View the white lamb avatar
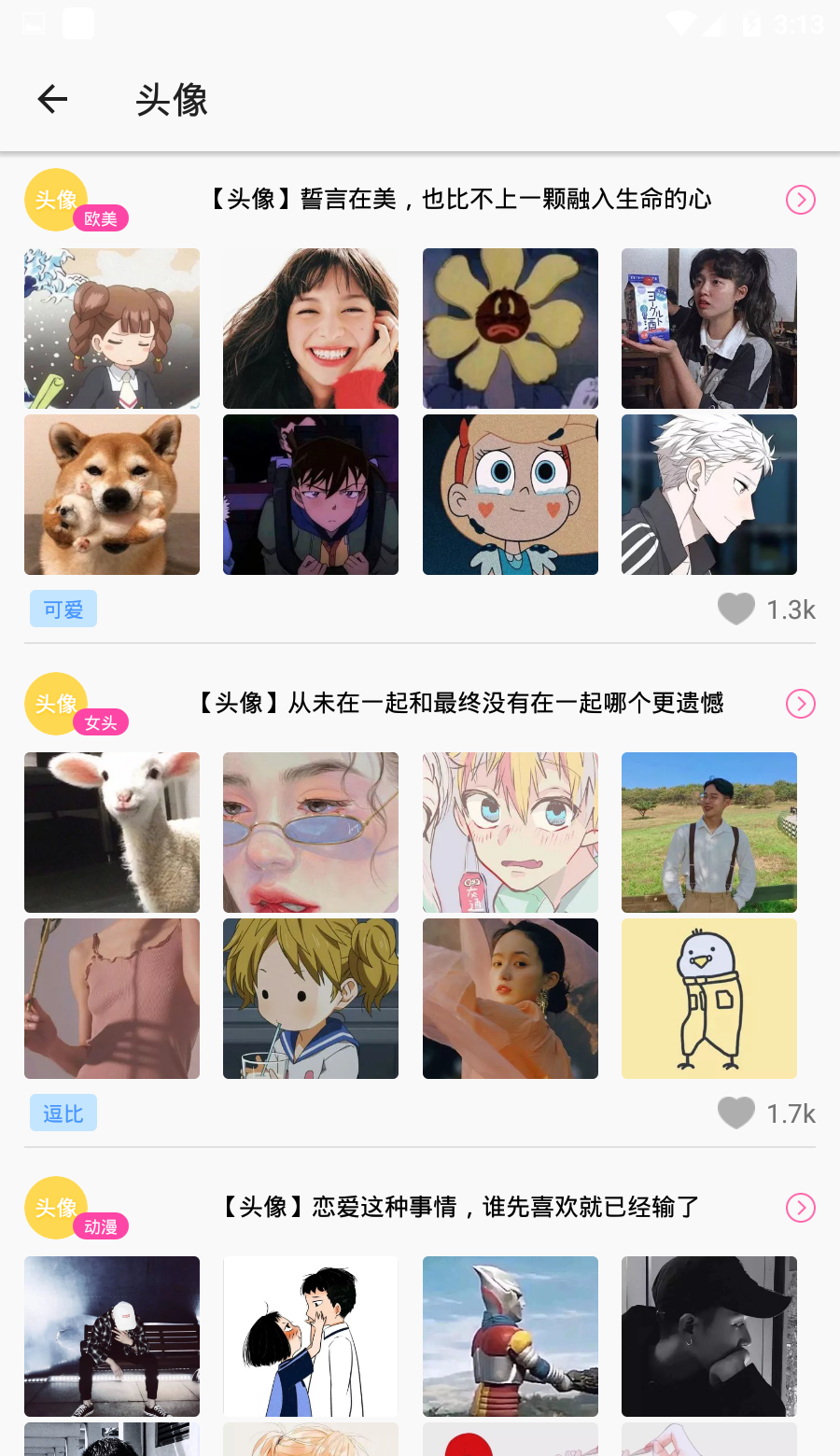Image resolution: width=840 pixels, height=1456 pixels. point(112,833)
